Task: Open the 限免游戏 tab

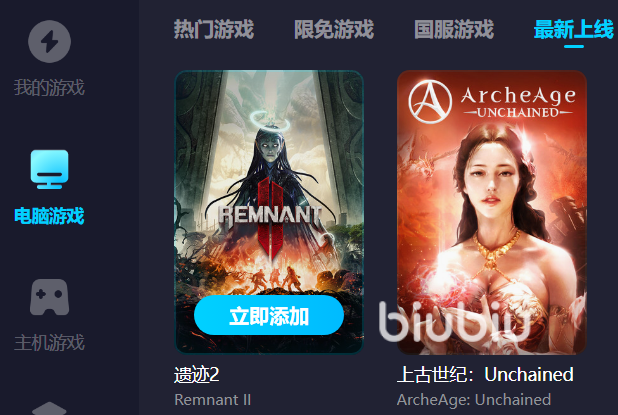Action: pyautogui.click(x=334, y=29)
